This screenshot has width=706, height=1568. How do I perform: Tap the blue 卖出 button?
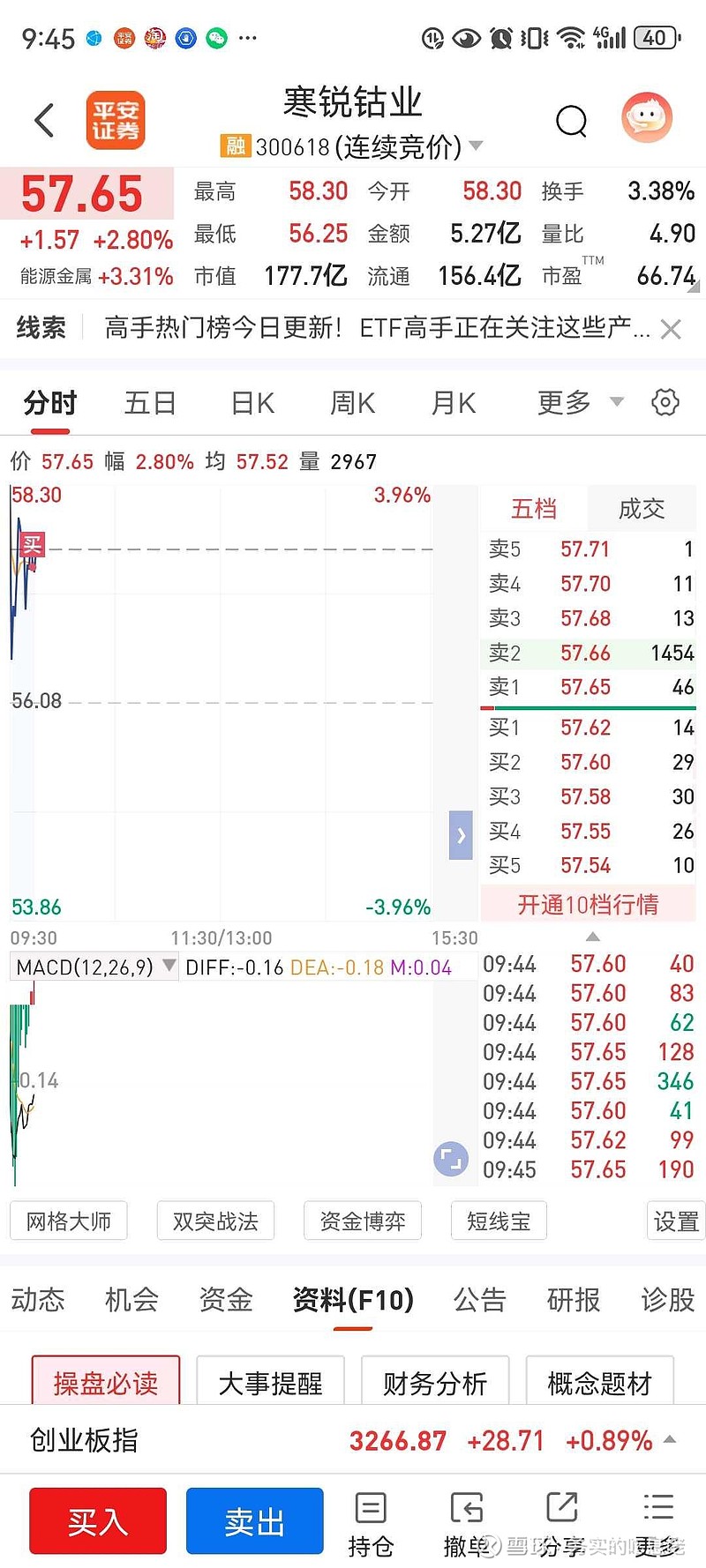(x=254, y=1521)
